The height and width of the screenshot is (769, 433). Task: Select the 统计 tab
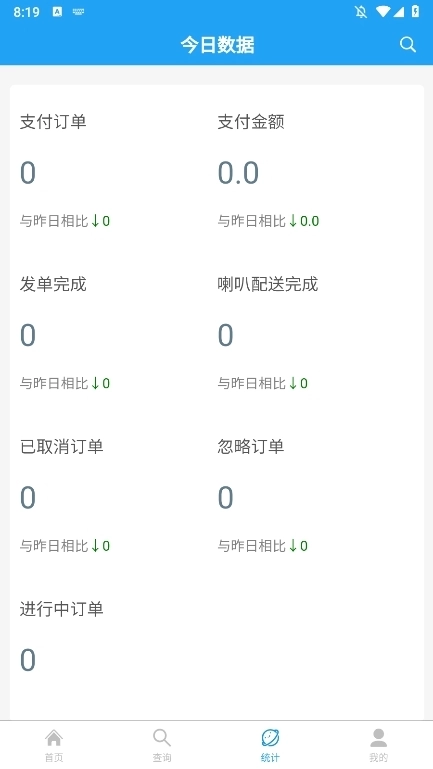[270, 745]
